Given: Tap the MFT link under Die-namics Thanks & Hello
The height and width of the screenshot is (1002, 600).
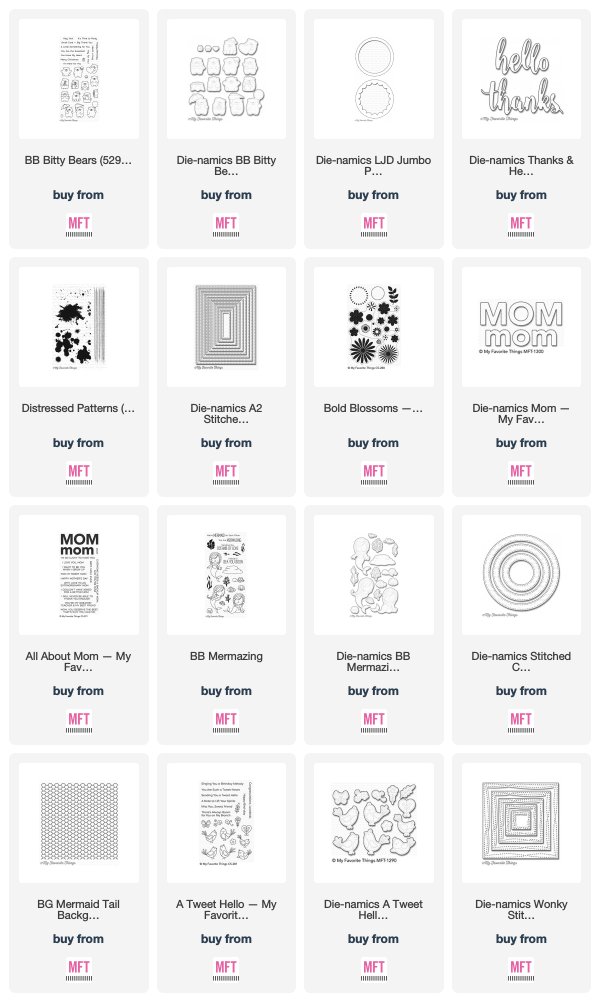Looking at the screenshot, I should [521, 226].
